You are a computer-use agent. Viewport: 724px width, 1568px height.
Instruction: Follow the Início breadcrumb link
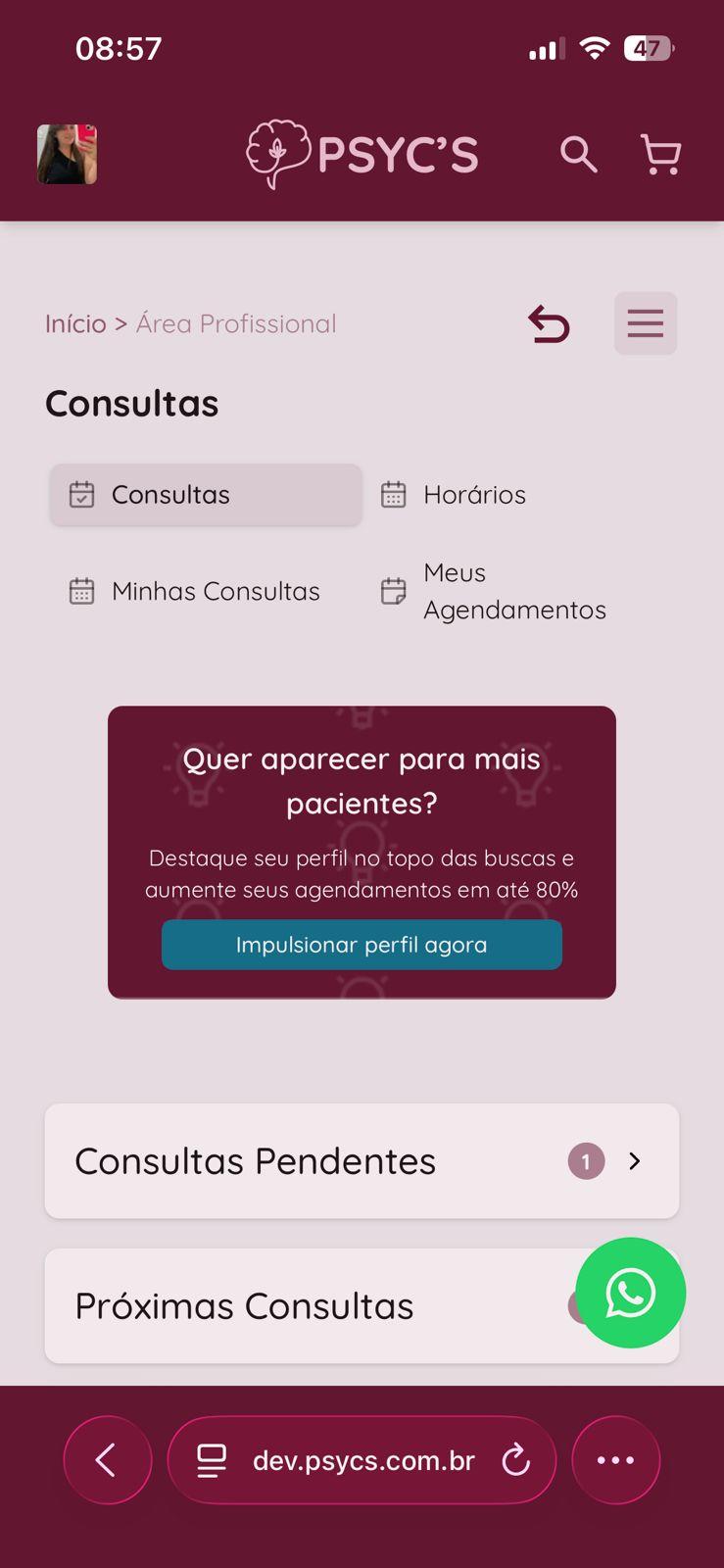(75, 324)
